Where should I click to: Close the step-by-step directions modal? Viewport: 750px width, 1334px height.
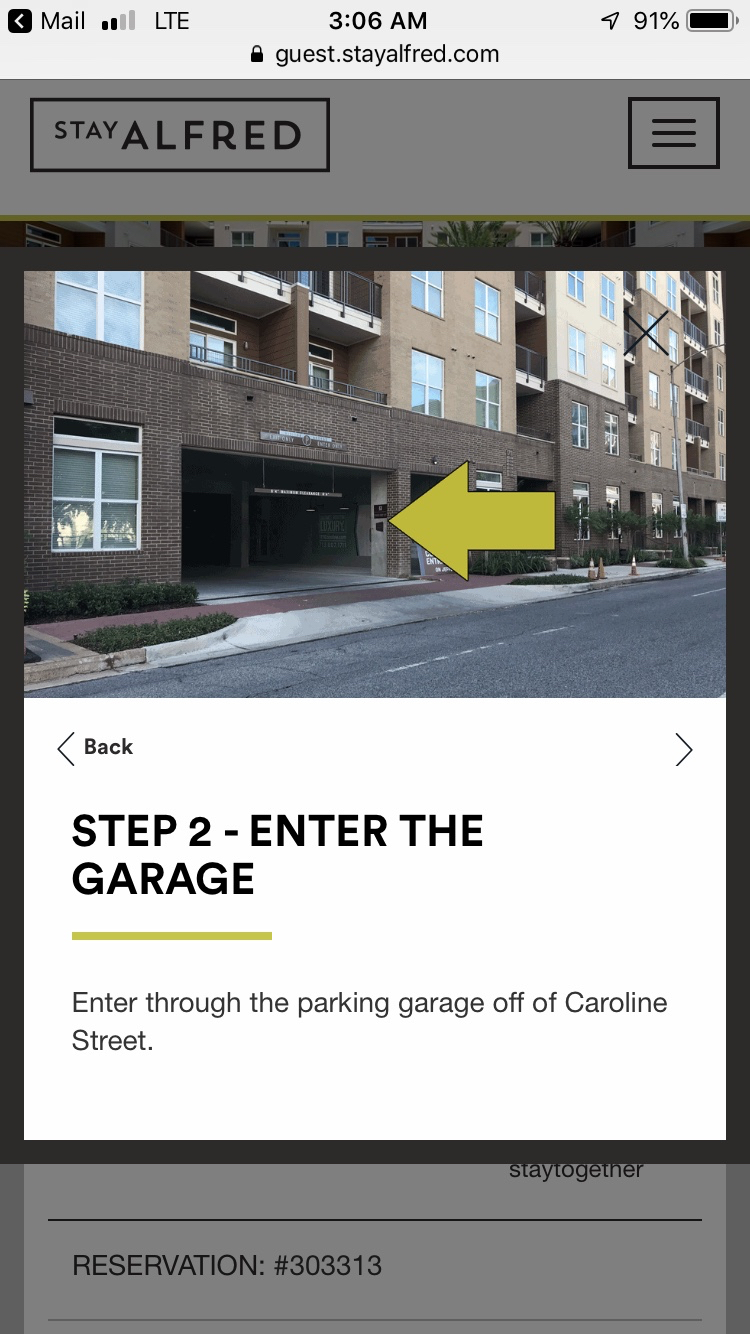[x=646, y=332]
